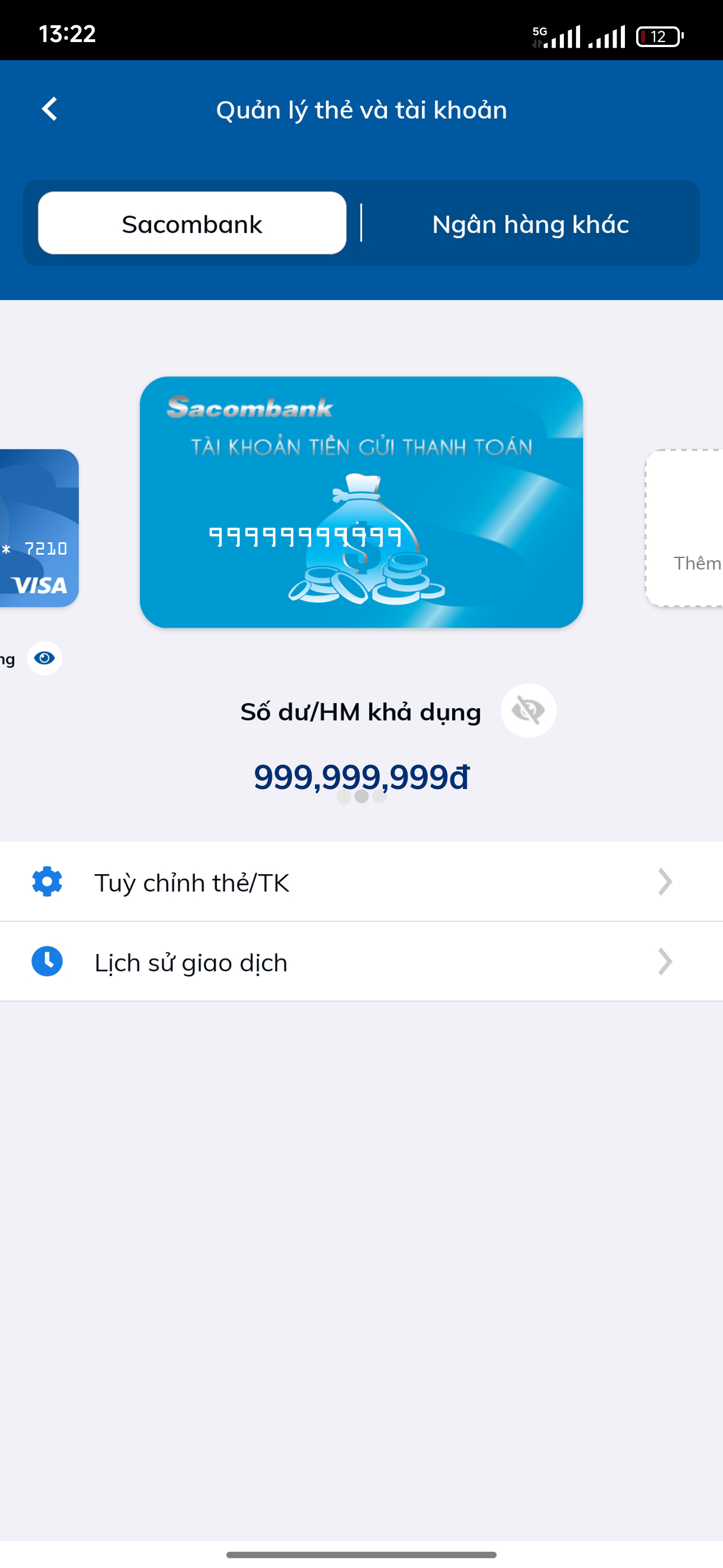
Task: Switch to Ngân hàng khác tab
Action: (x=530, y=223)
